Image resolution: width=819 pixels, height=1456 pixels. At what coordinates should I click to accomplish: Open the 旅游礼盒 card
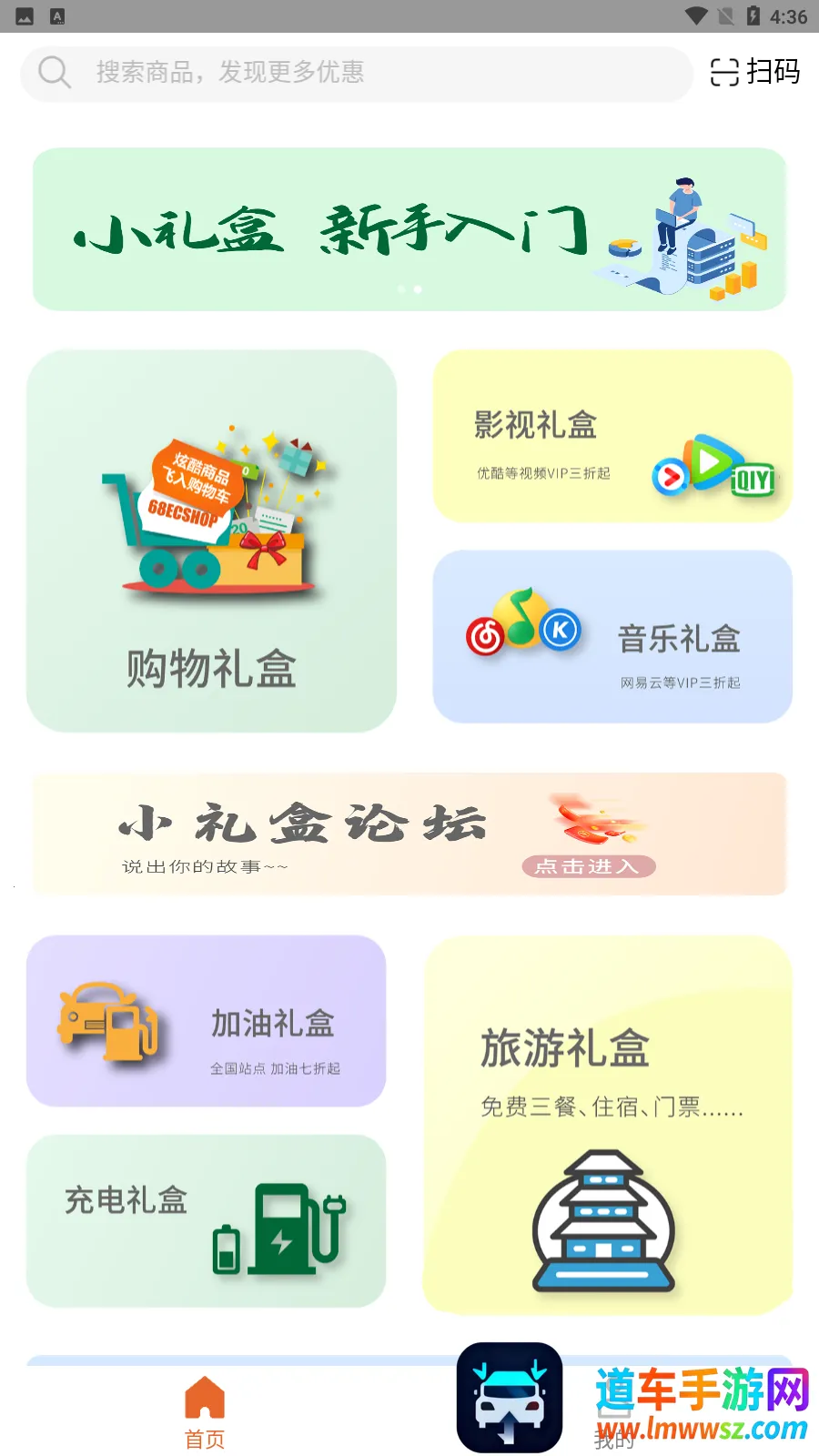[608, 1126]
